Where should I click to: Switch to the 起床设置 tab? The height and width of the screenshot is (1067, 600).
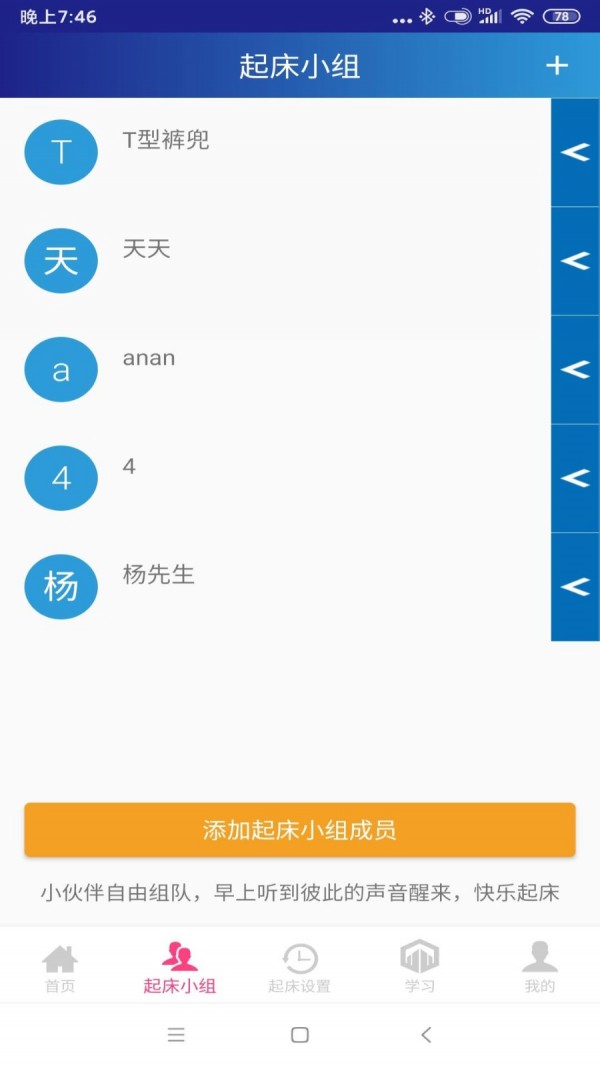point(299,968)
